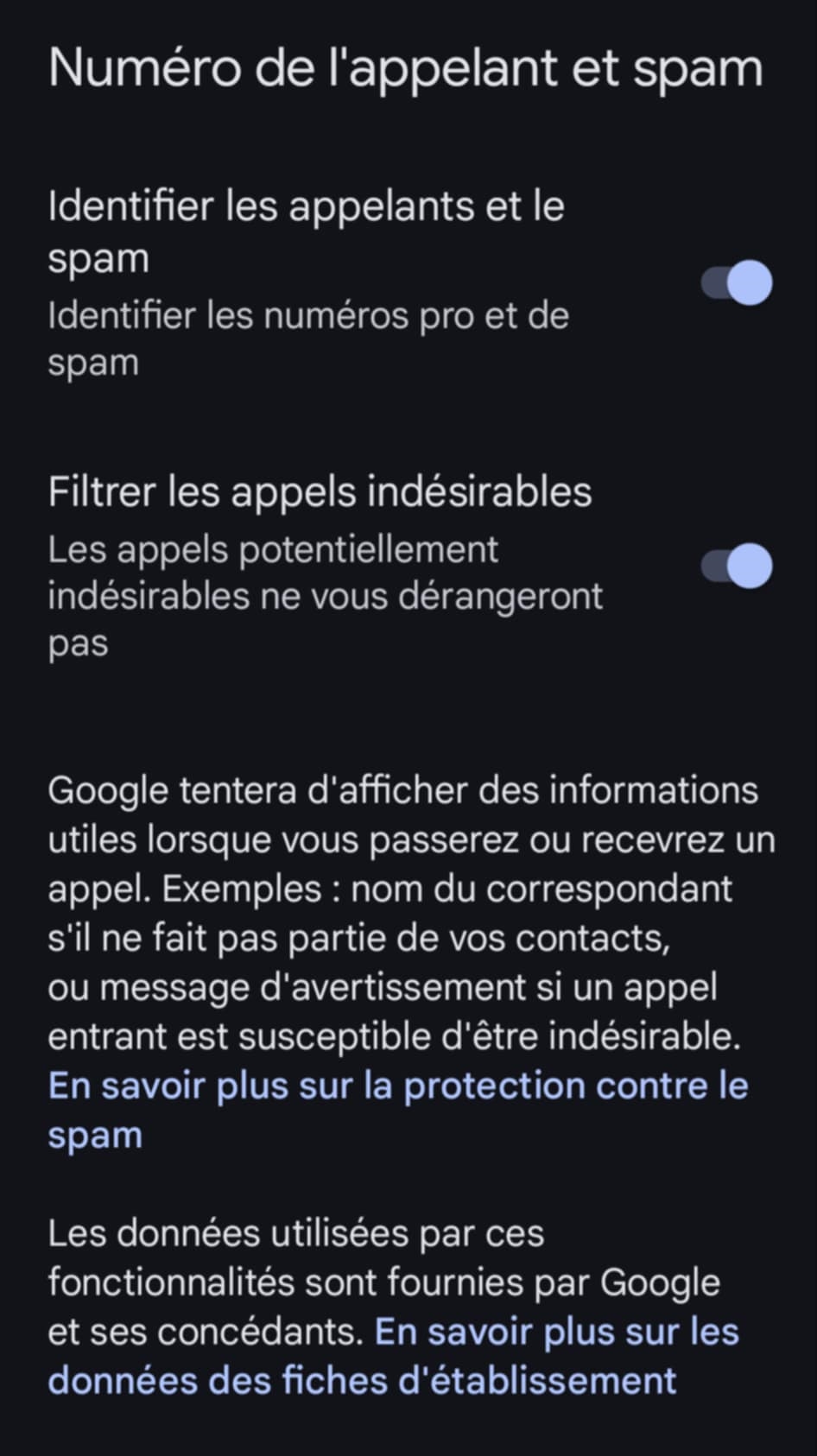817x1456 pixels.
Task: Open En savoir plus sur la protection contre le spam
Action: tap(397, 1086)
